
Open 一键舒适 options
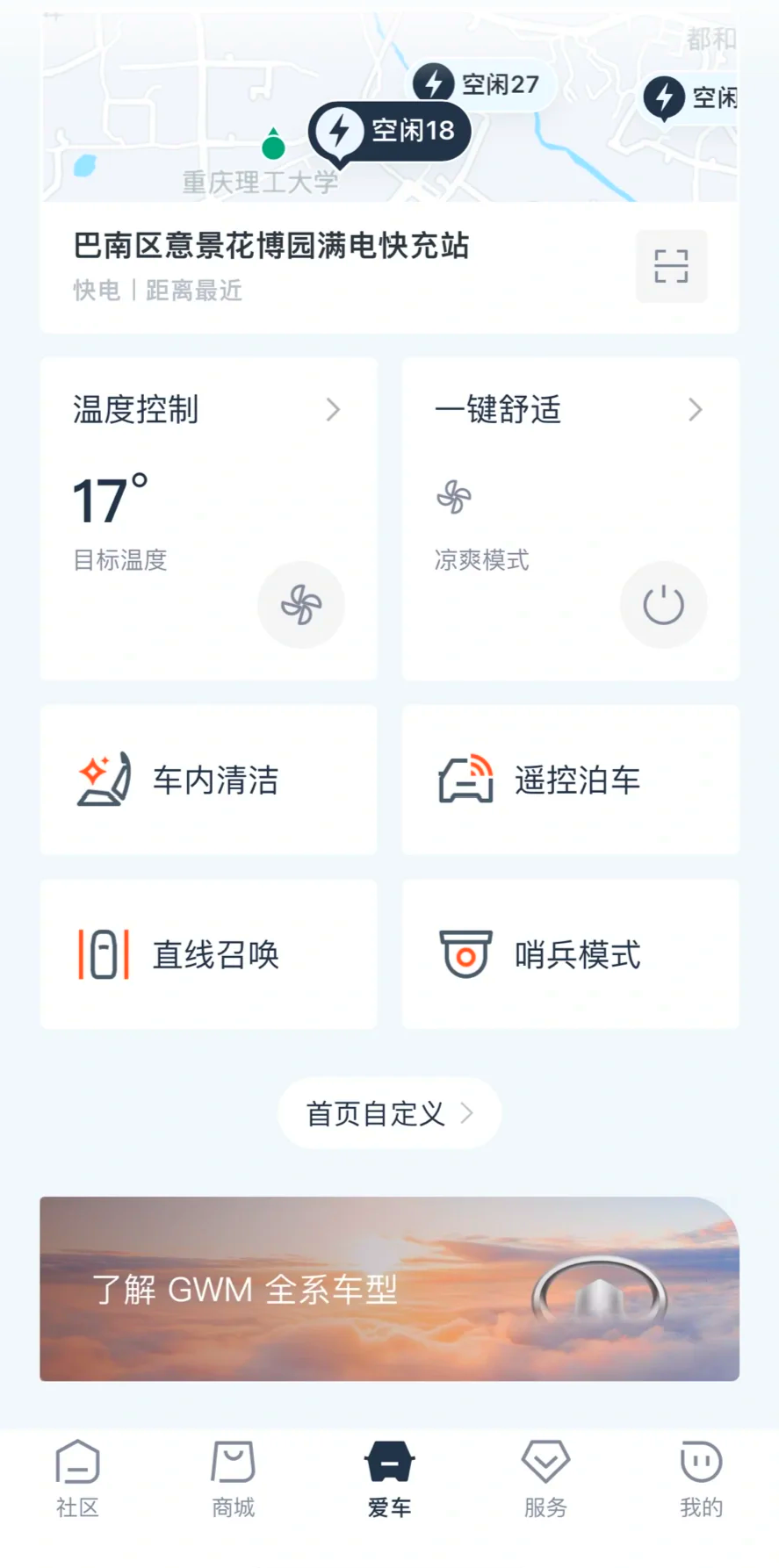[570, 410]
